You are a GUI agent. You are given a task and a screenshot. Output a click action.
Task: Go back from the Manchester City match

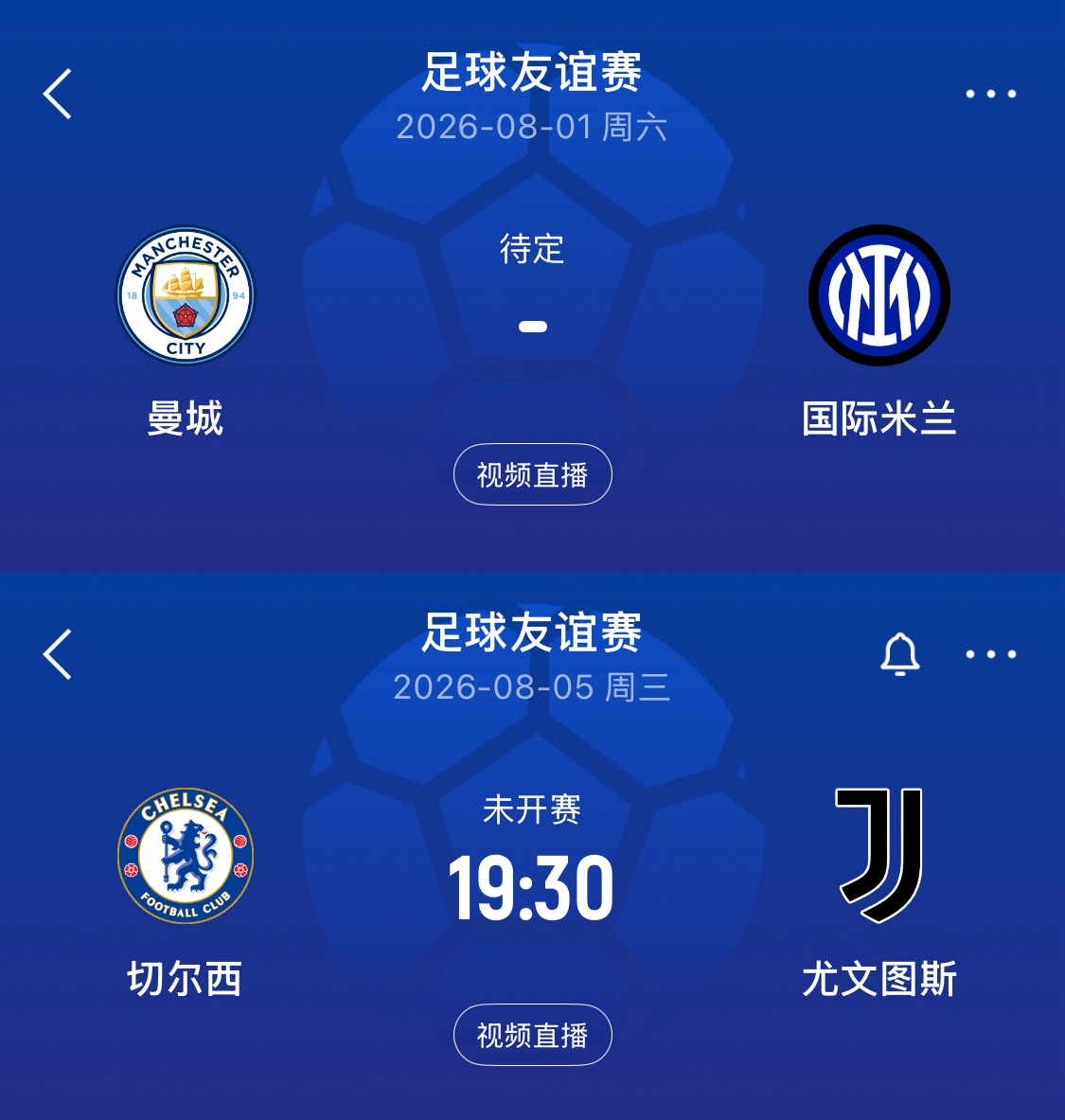(58, 94)
